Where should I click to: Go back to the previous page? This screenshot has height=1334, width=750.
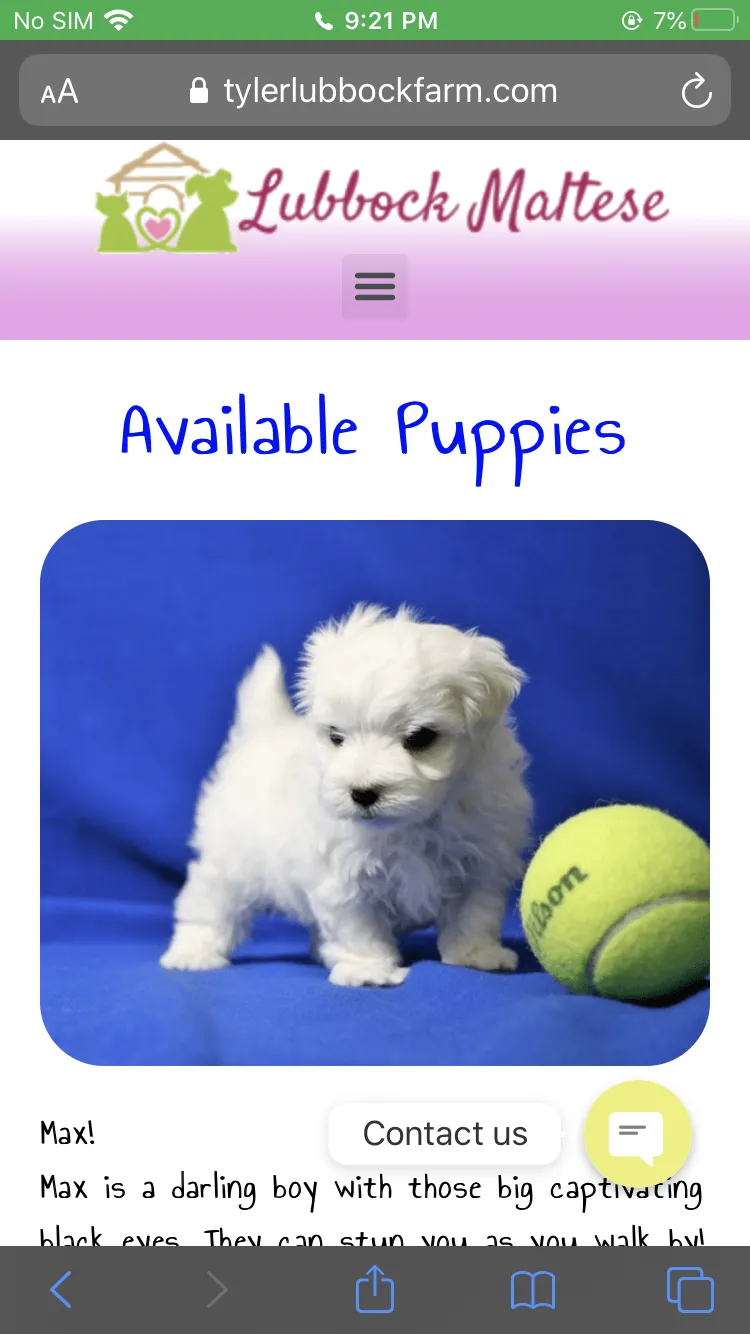61,1290
